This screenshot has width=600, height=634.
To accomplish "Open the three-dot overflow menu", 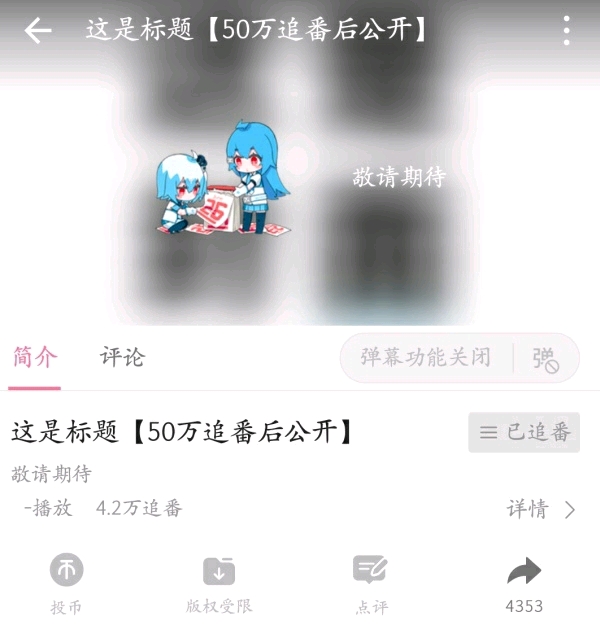I will point(566,31).
